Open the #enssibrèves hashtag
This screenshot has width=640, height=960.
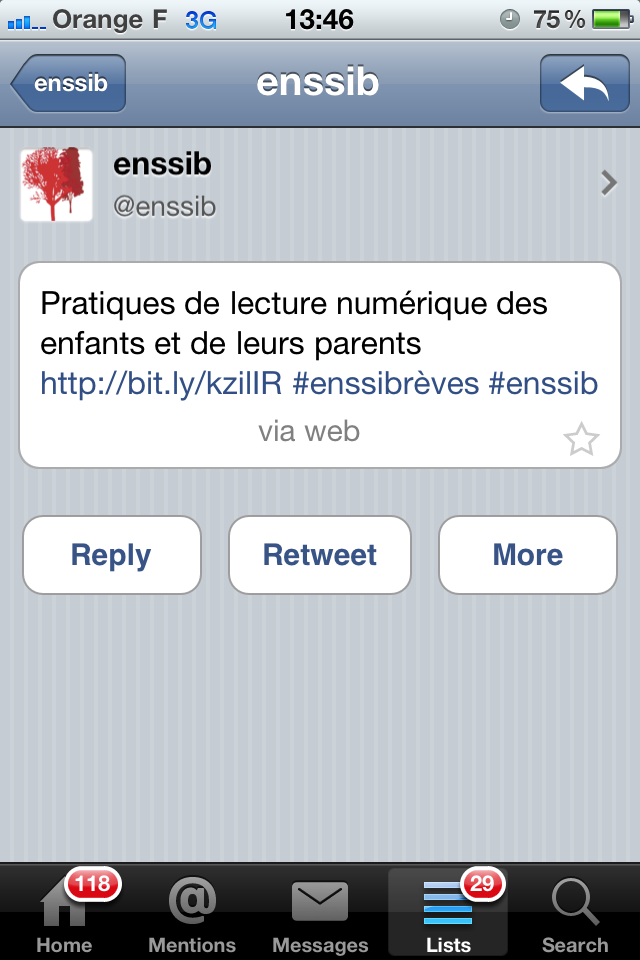(x=385, y=384)
